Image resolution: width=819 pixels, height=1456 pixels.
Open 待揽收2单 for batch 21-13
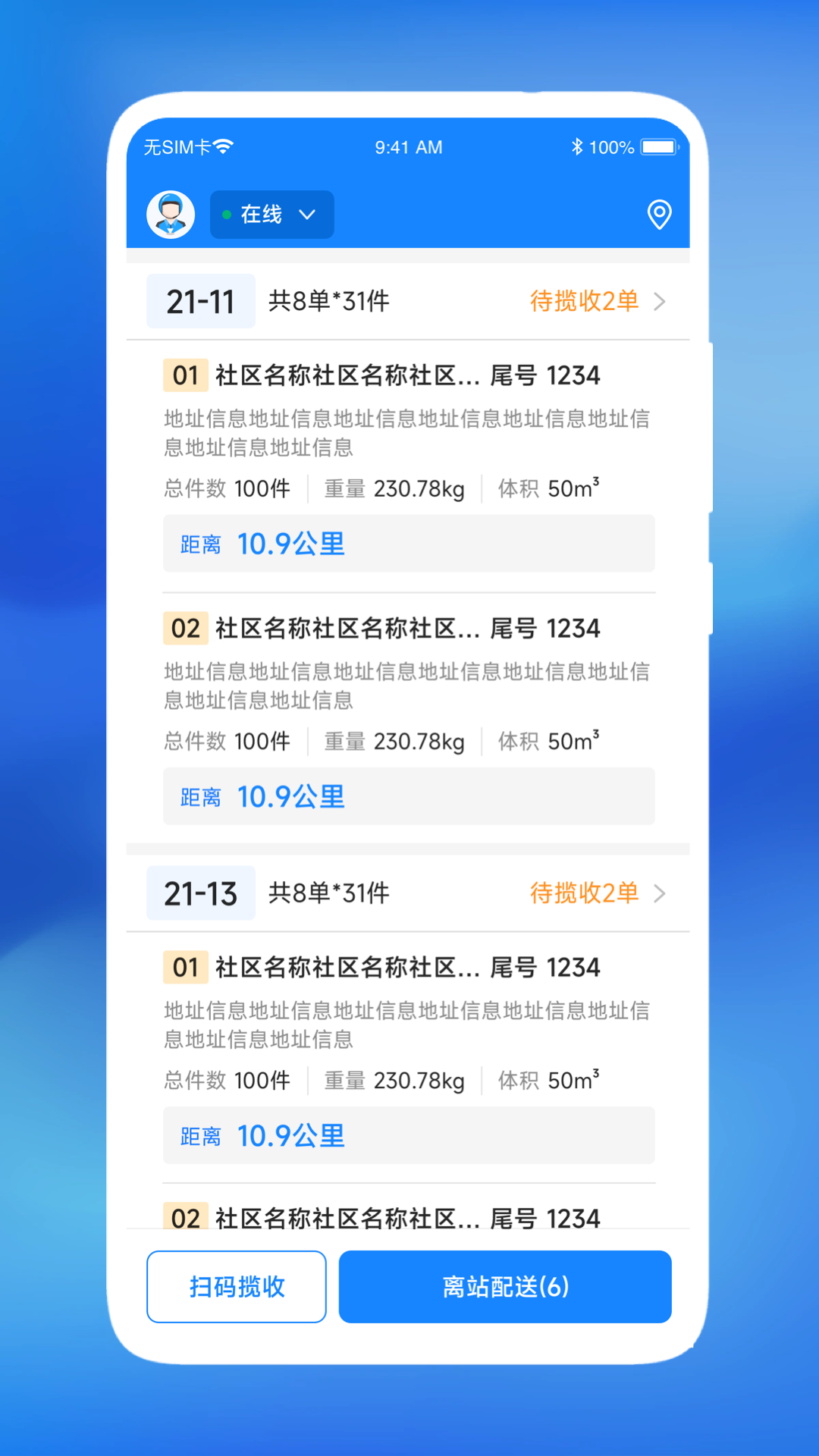click(584, 893)
